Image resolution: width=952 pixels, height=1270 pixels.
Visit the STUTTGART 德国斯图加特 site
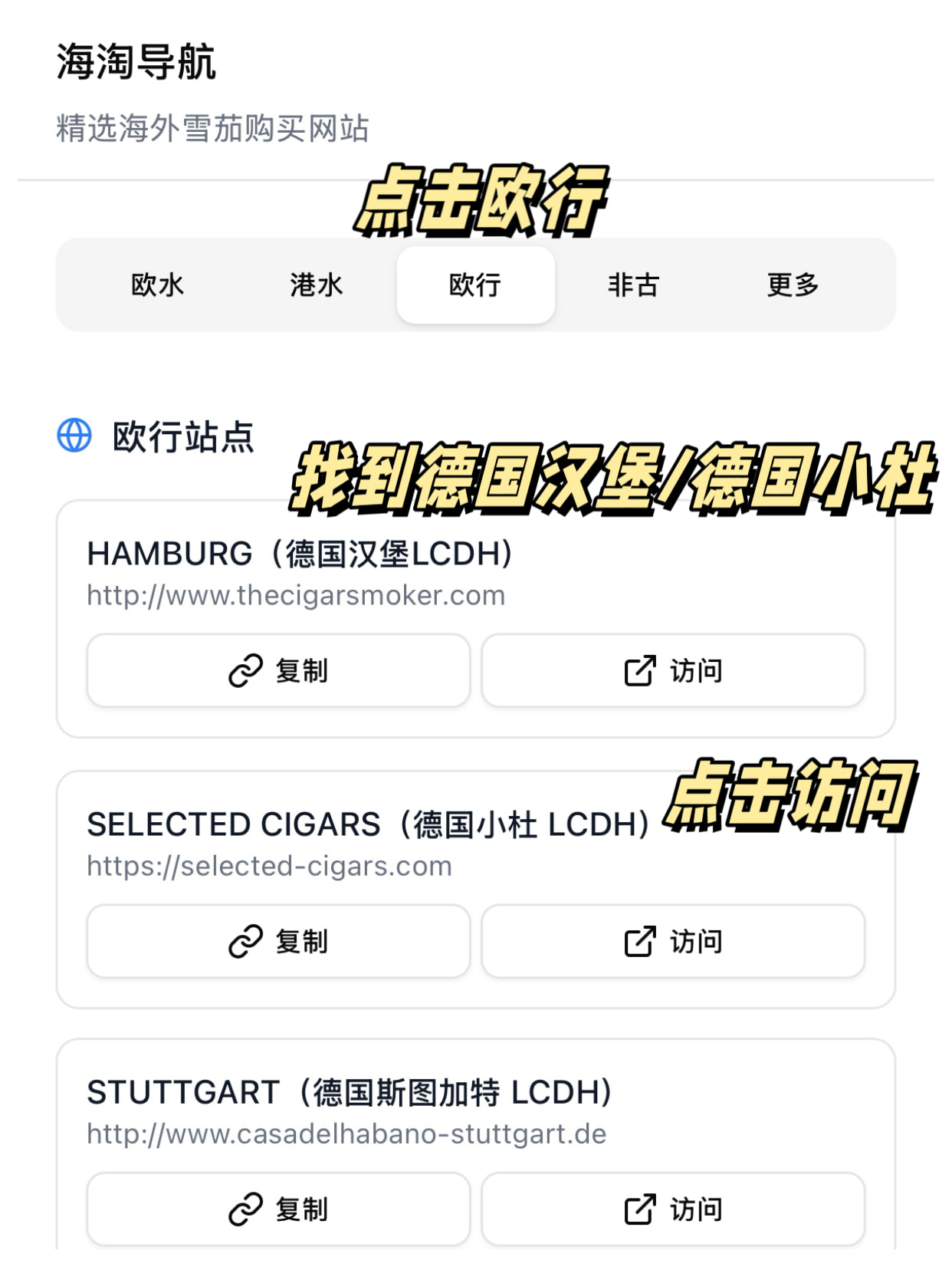[x=673, y=1209]
